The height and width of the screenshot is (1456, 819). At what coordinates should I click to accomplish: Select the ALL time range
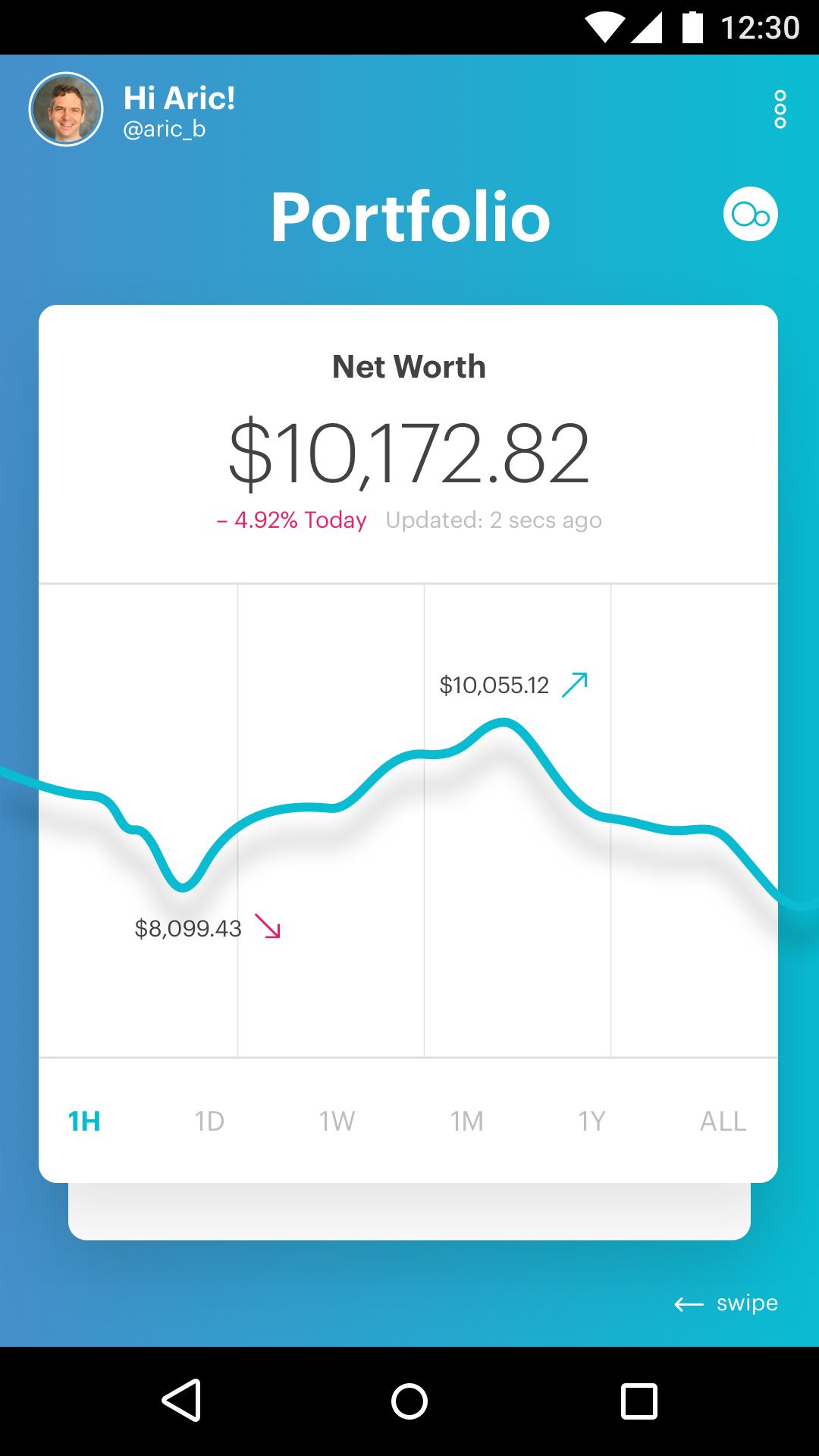click(722, 1121)
